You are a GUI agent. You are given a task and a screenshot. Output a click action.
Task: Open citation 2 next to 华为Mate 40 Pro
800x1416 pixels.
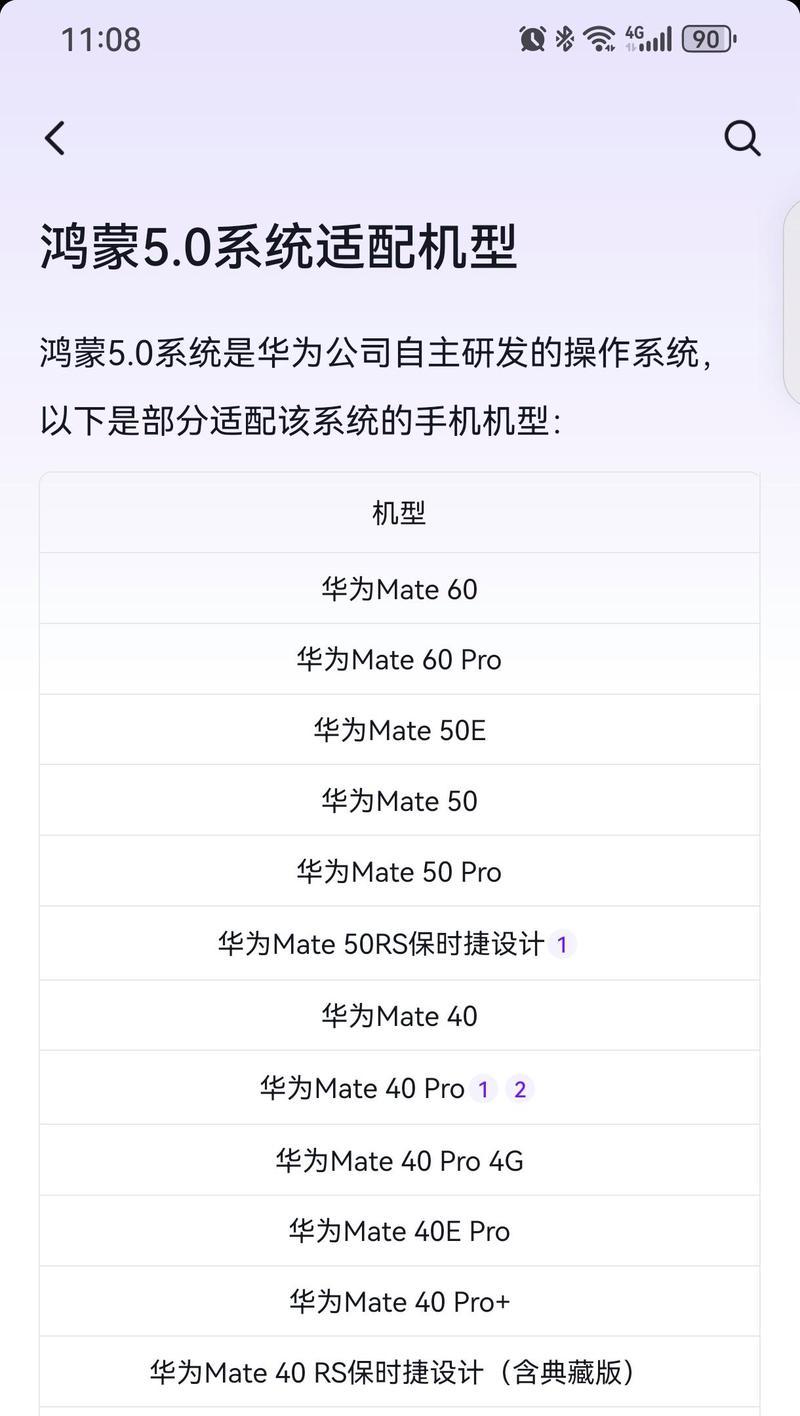(520, 1089)
